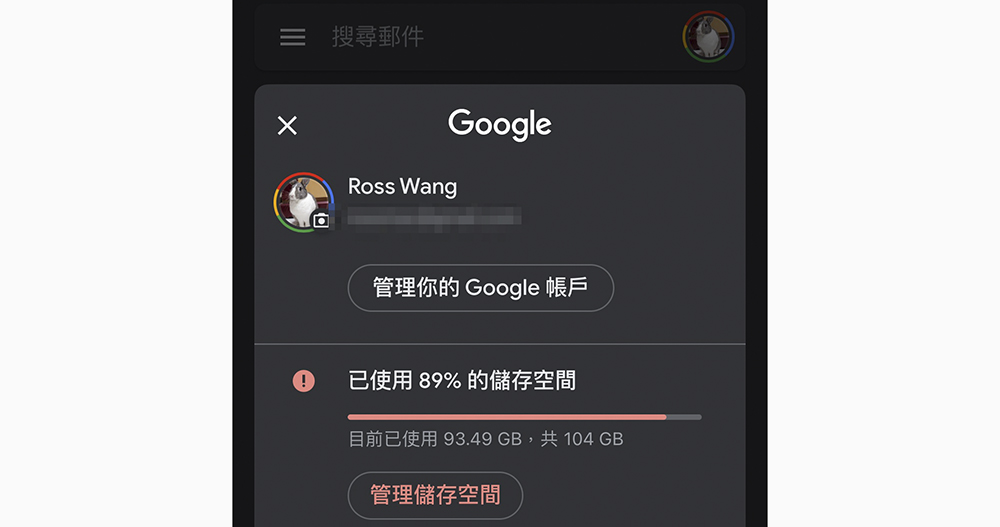Change Ross Wang's profile photo
1000x527 pixels.
320,221
